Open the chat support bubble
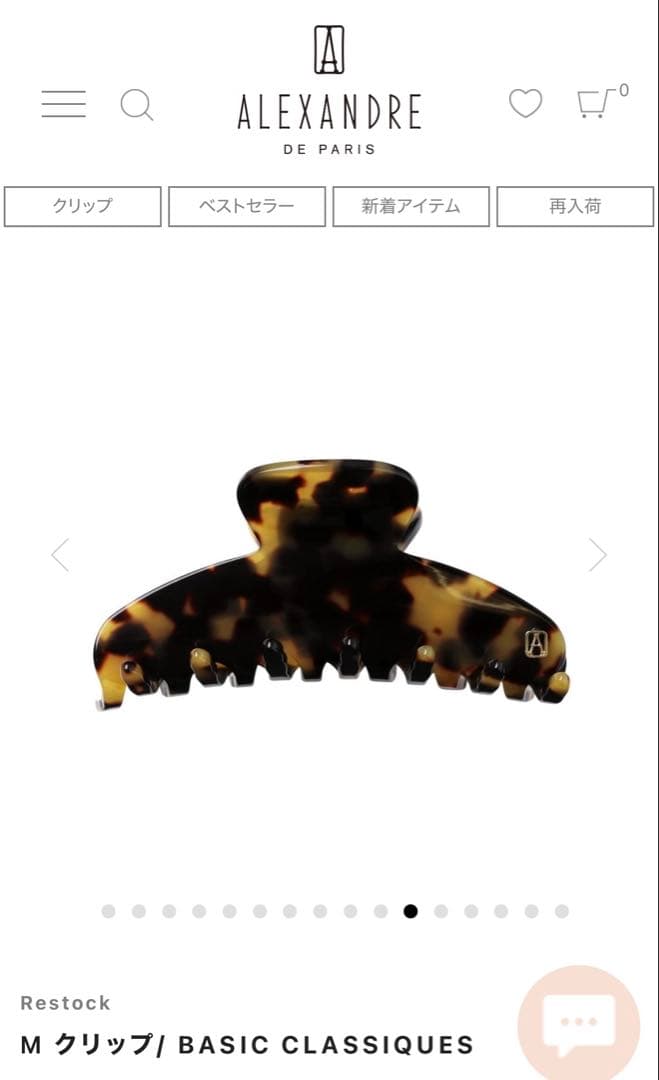Image resolution: width=659 pixels, height=1080 pixels. (x=578, y=1024)
